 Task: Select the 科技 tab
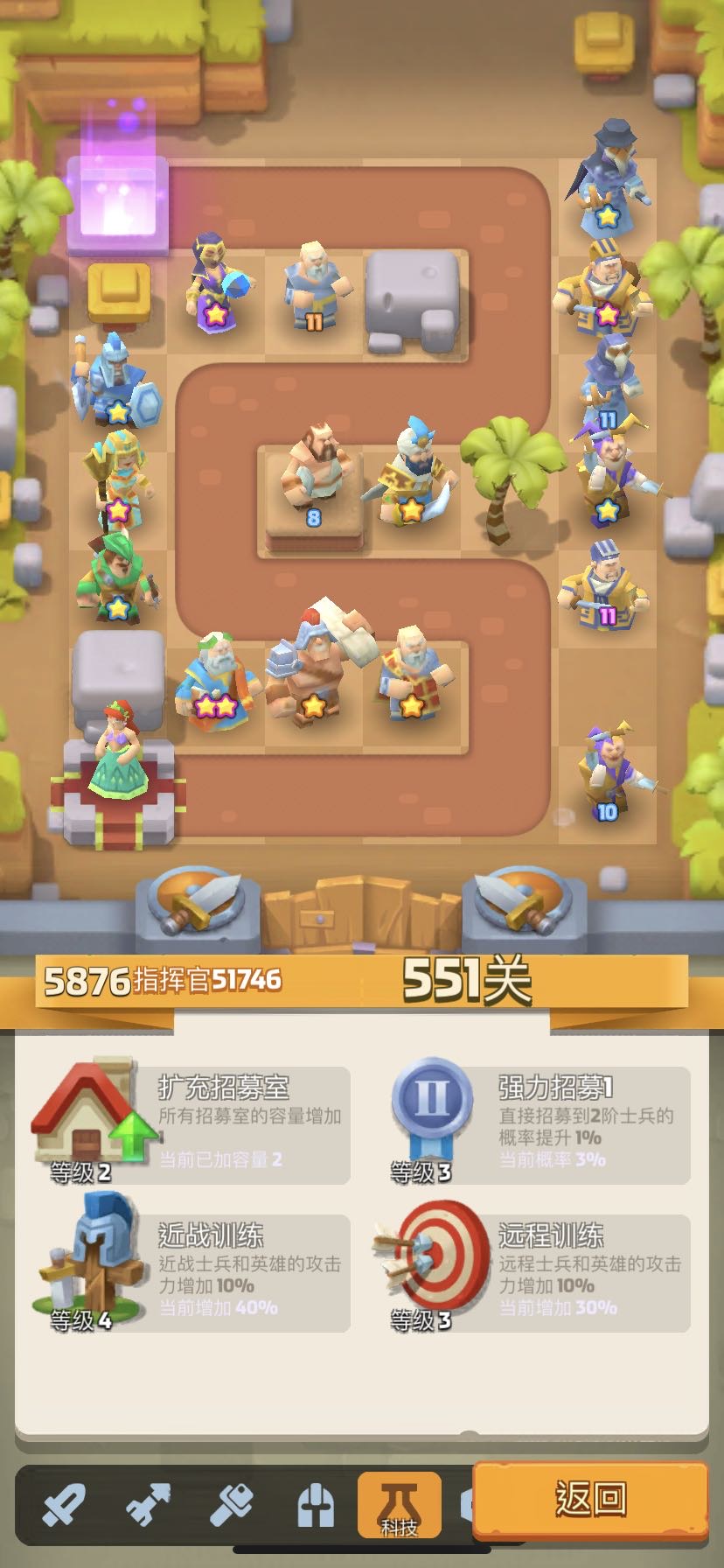pos(399,1505)
